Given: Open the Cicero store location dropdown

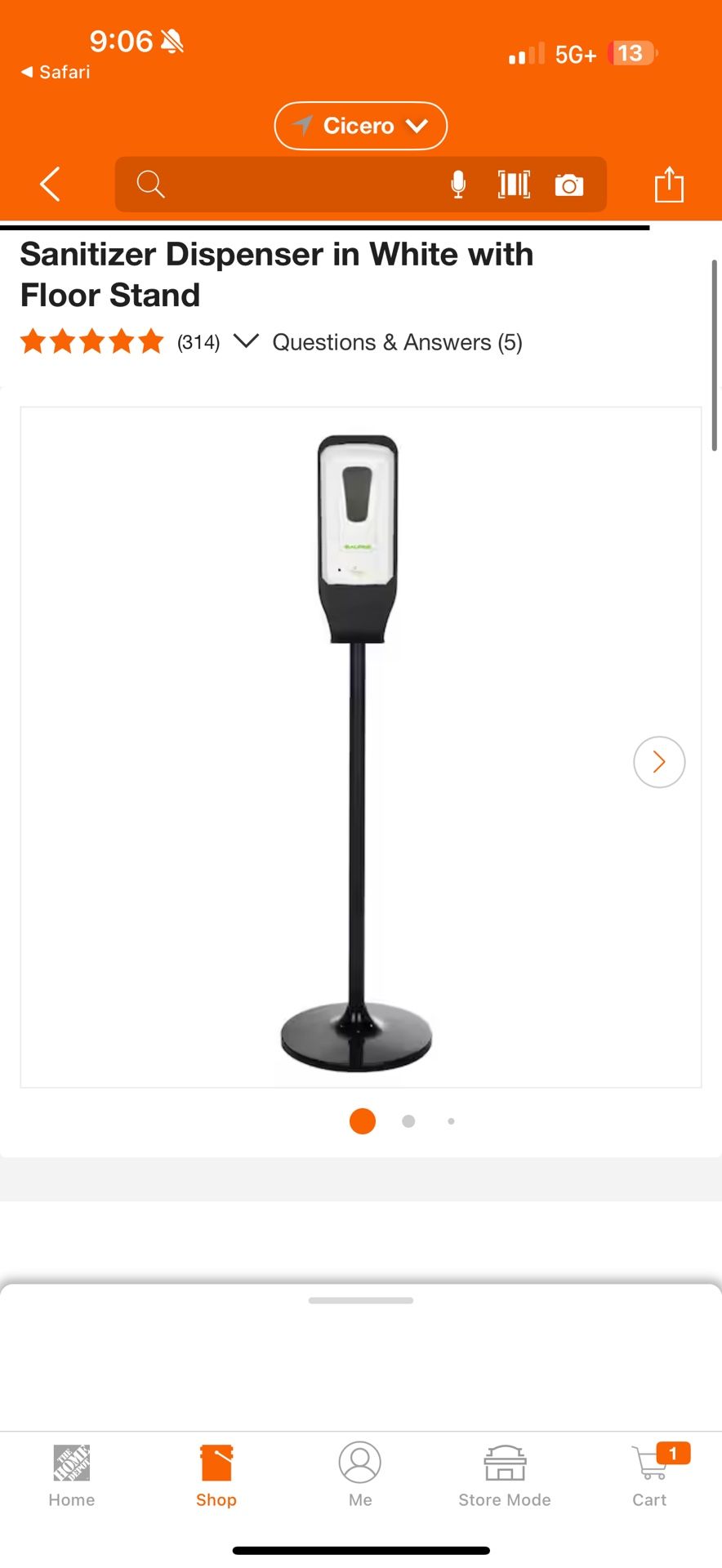Looking at the screenshot, I should pos(360,126).
